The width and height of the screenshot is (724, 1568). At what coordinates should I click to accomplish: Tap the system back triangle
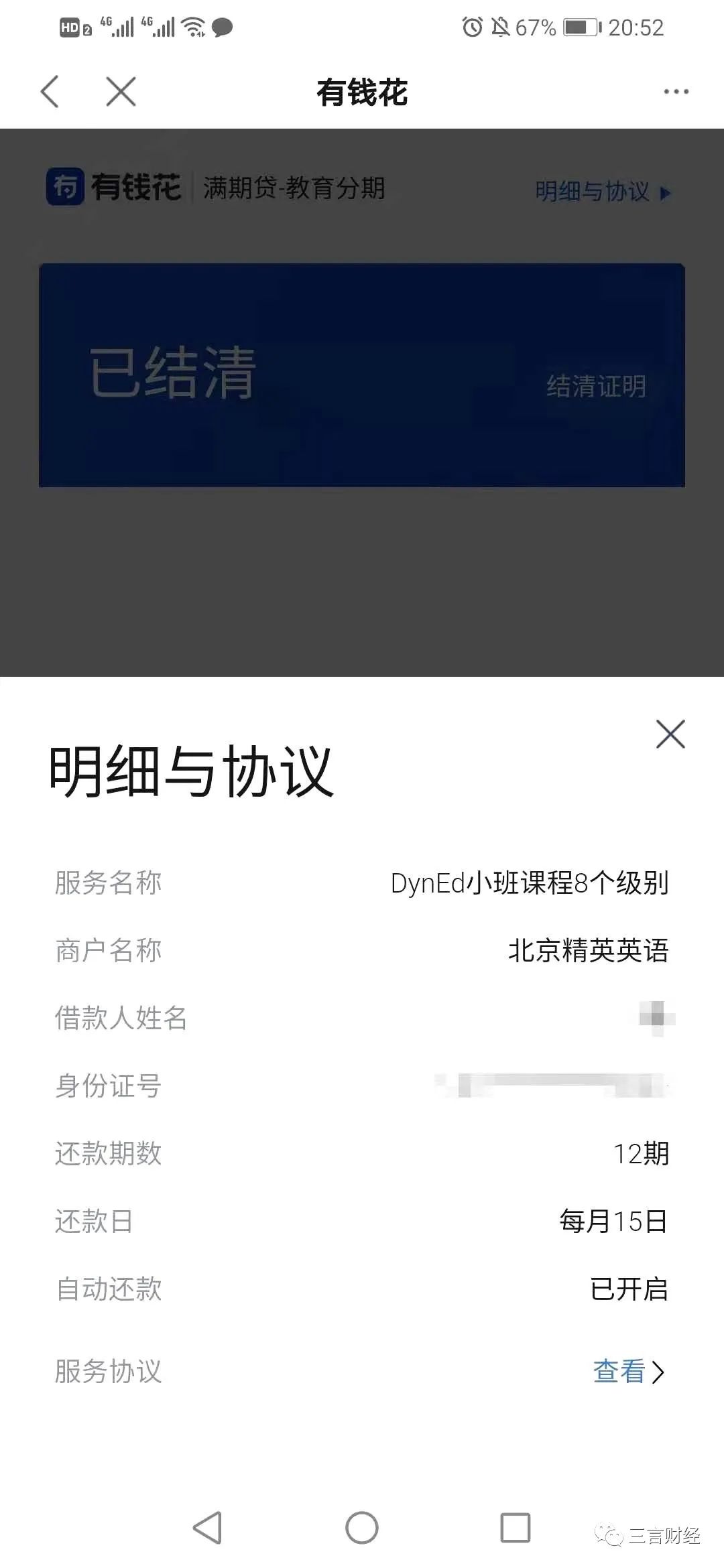tap(207, 1528)
